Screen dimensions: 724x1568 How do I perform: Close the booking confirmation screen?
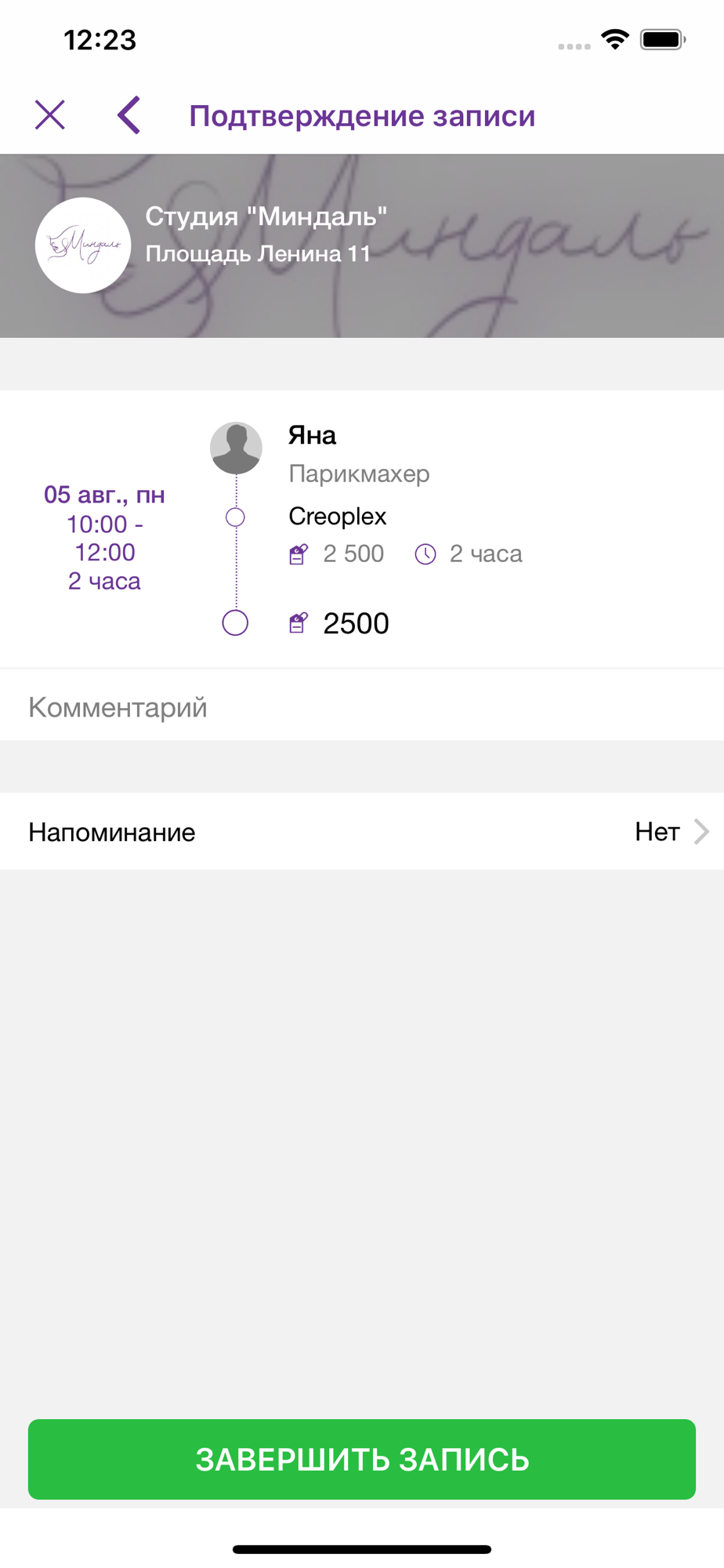click(x=50, y=115)
